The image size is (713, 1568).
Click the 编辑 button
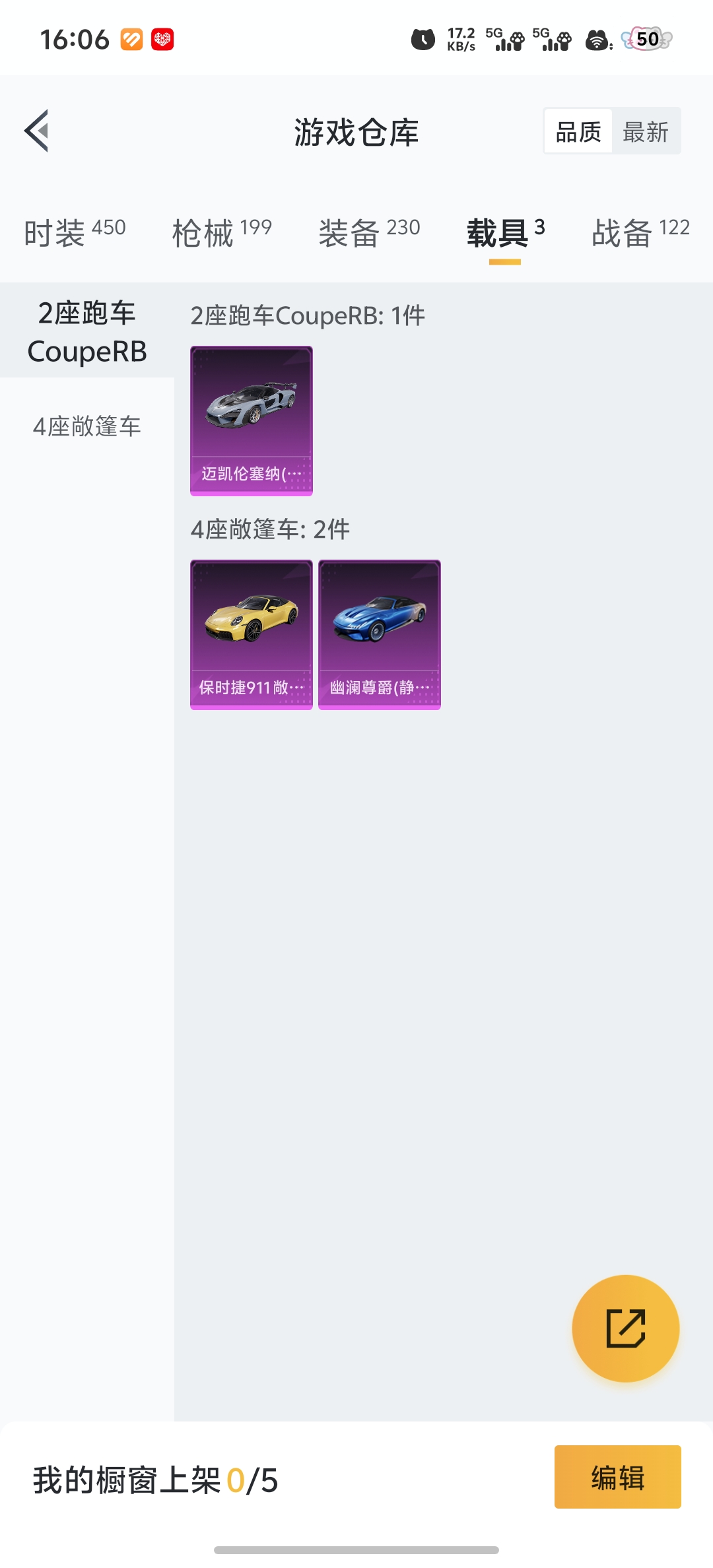[x=618, y=1477]
